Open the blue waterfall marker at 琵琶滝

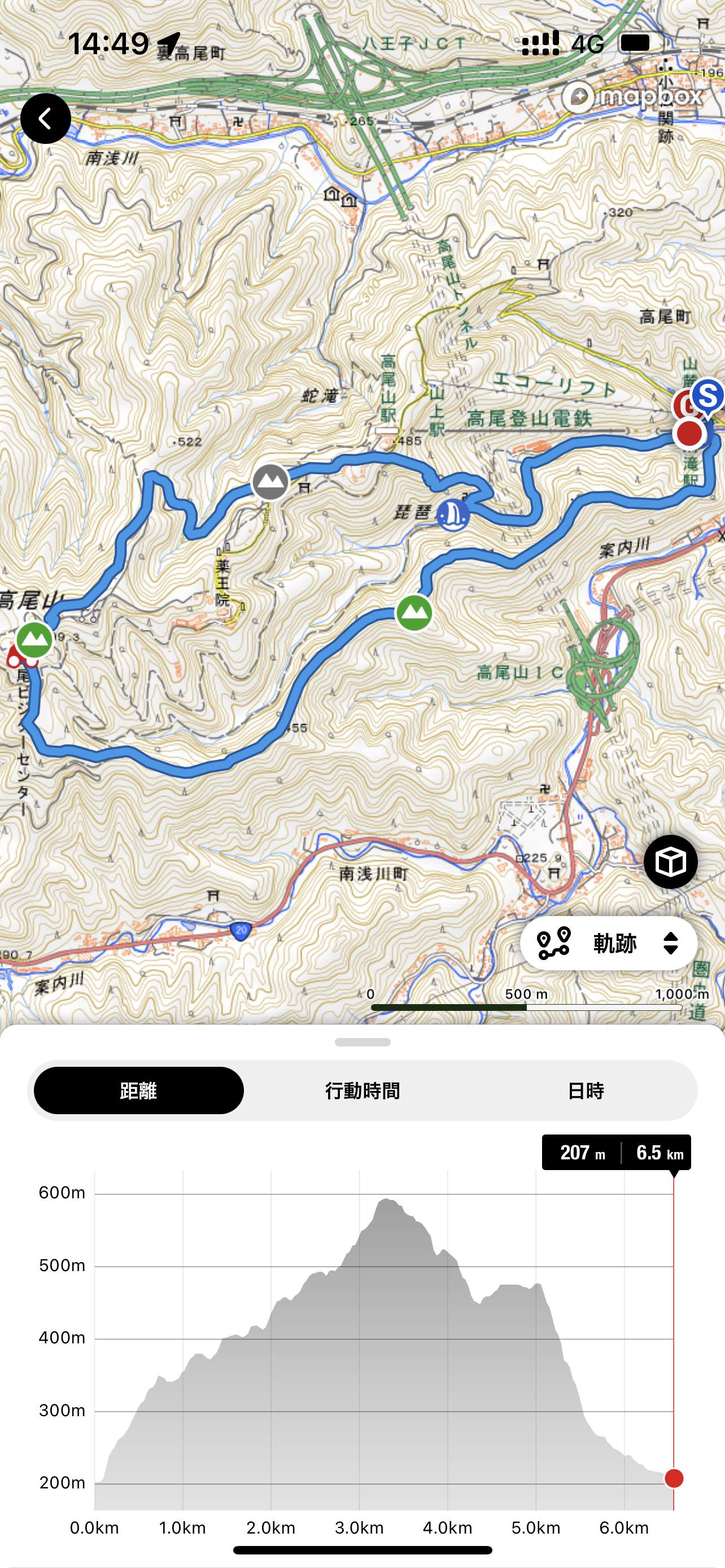click(453, 514)
